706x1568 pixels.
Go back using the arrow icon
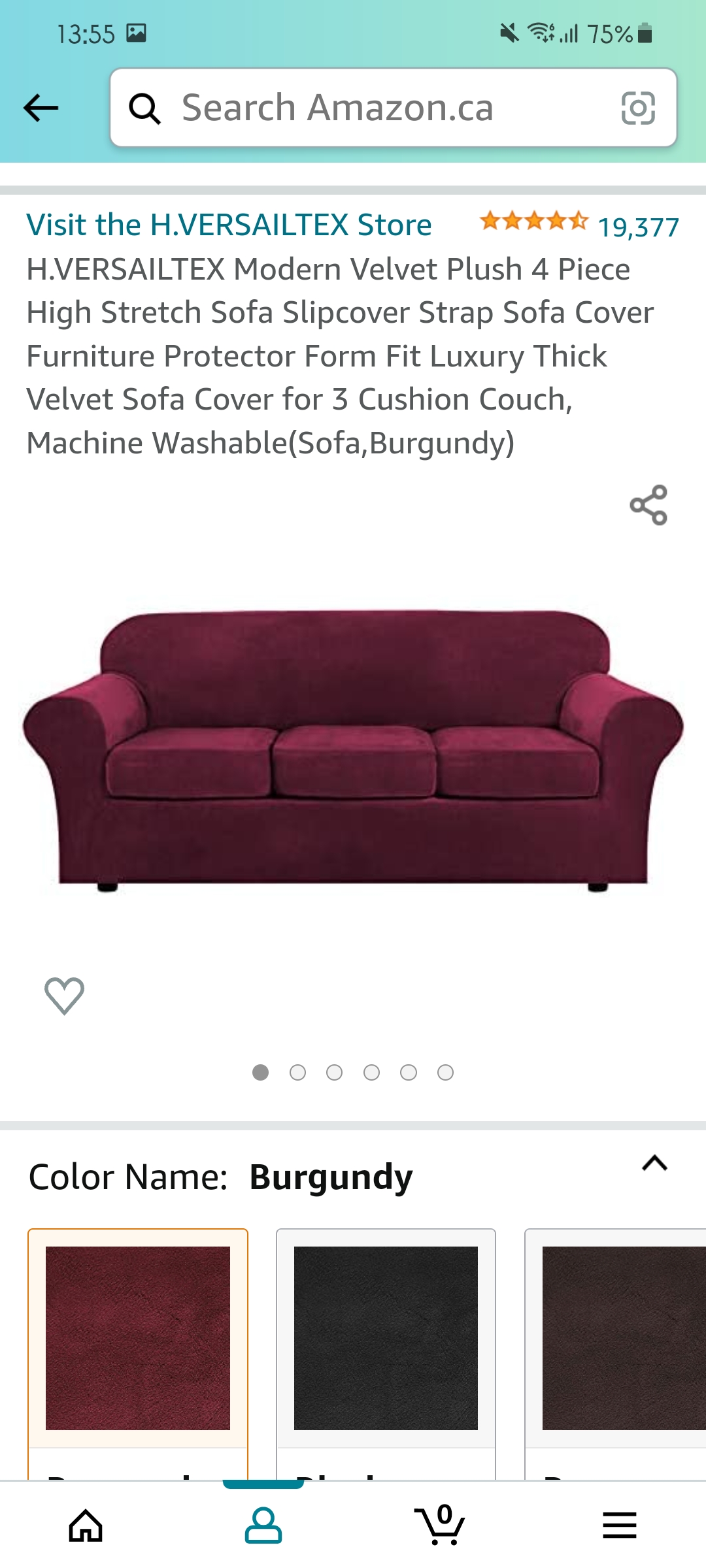coord(41,108)
